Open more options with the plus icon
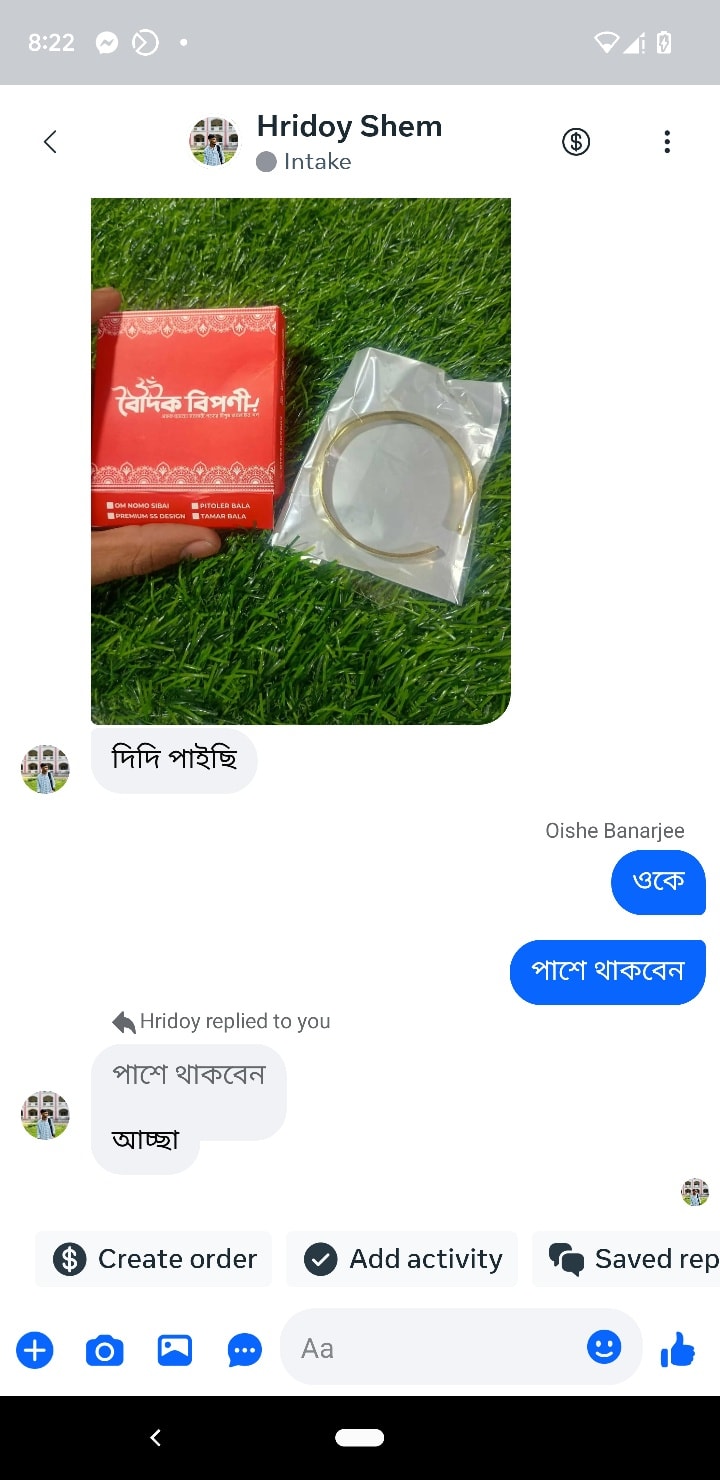This screenshot has height=1480, width=720. (x=35, y=1351)
